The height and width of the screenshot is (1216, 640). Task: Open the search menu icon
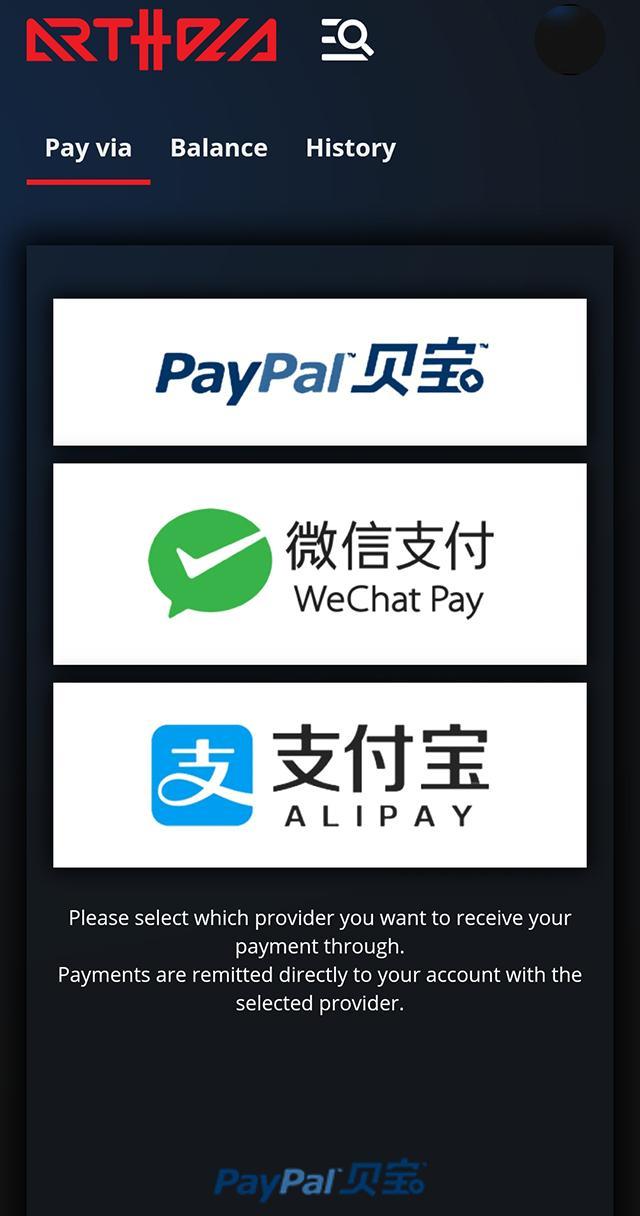[347, 40]
